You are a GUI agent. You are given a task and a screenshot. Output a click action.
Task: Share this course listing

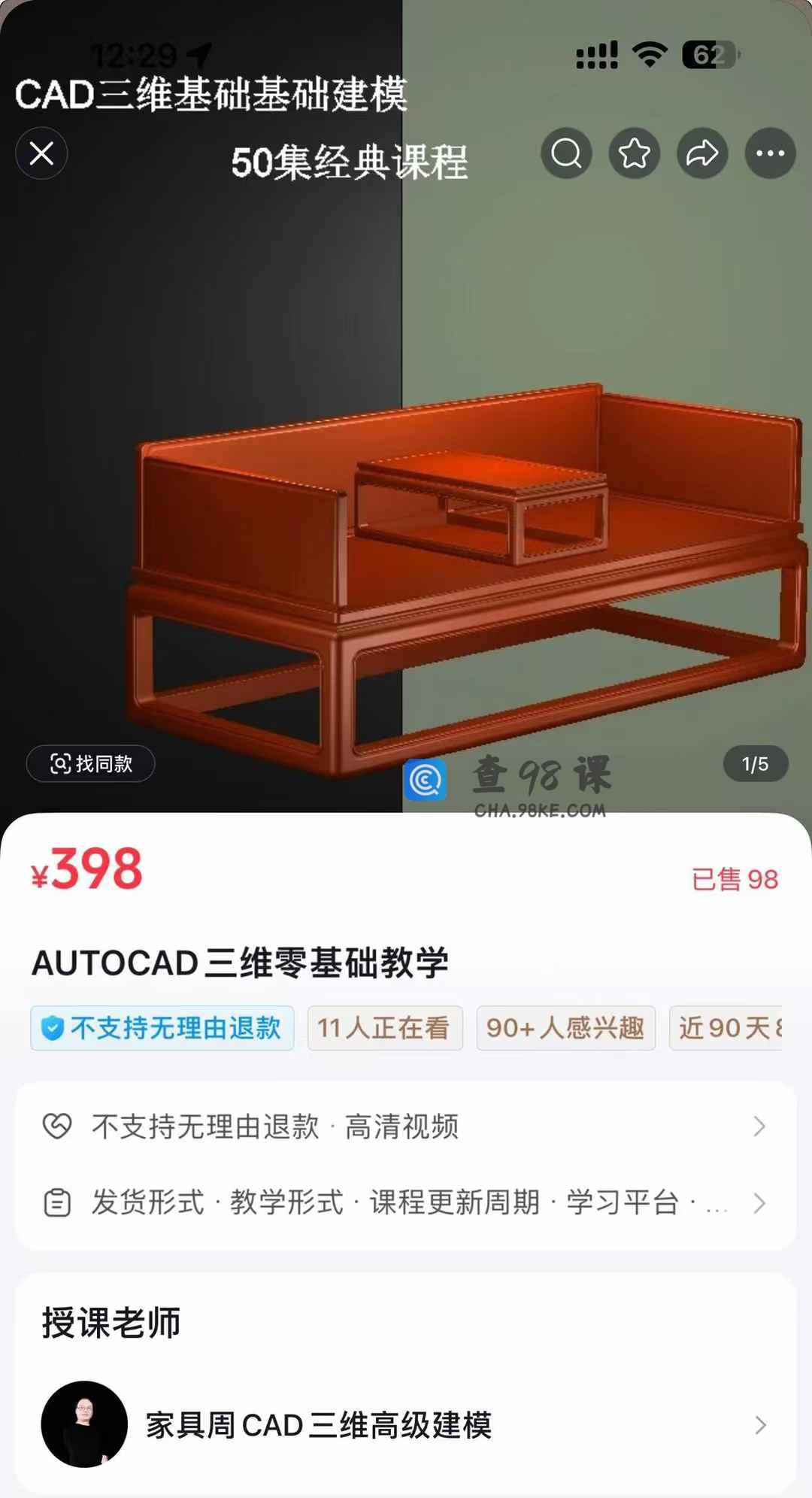[701, 153]
